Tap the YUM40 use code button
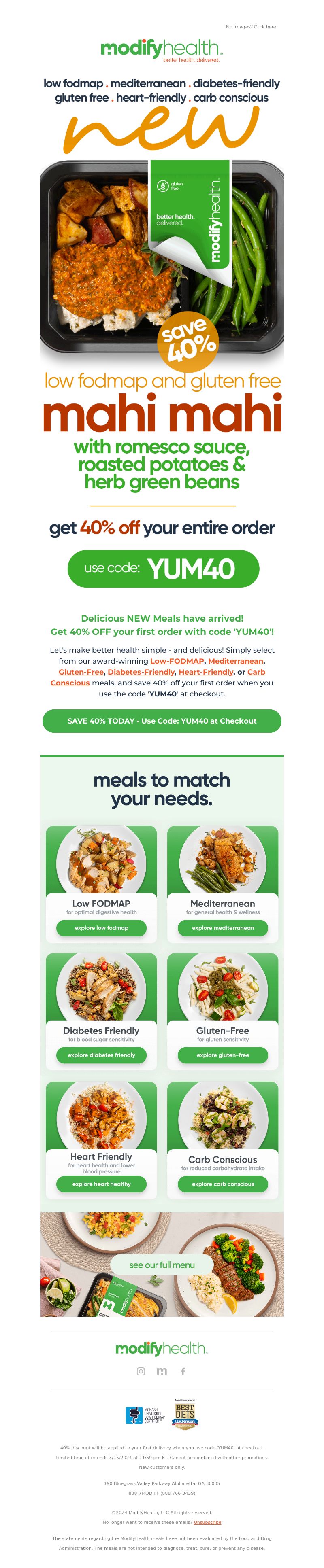The width and height of the screenshot is (324, 1568). coord(163,568)
